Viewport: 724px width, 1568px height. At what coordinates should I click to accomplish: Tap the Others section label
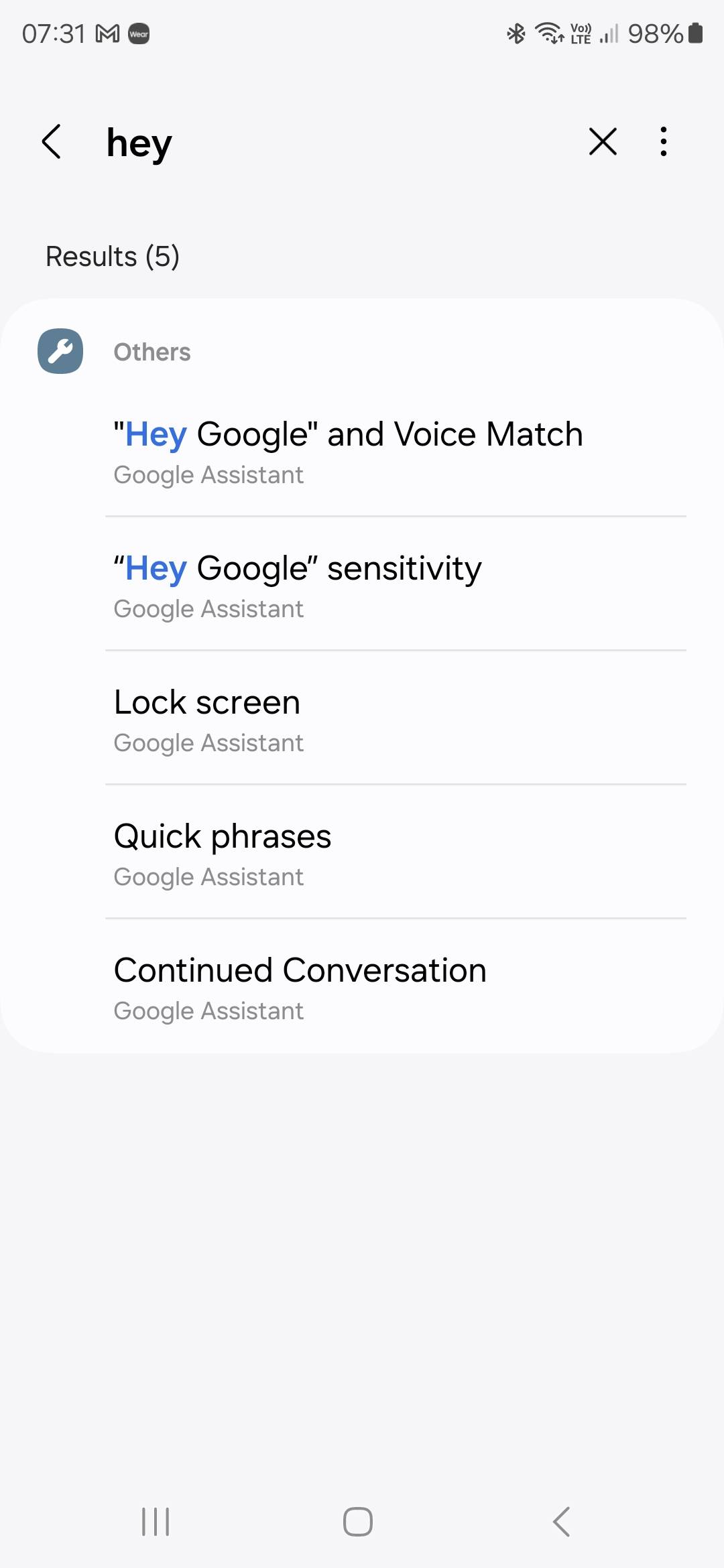pos(152,351)
